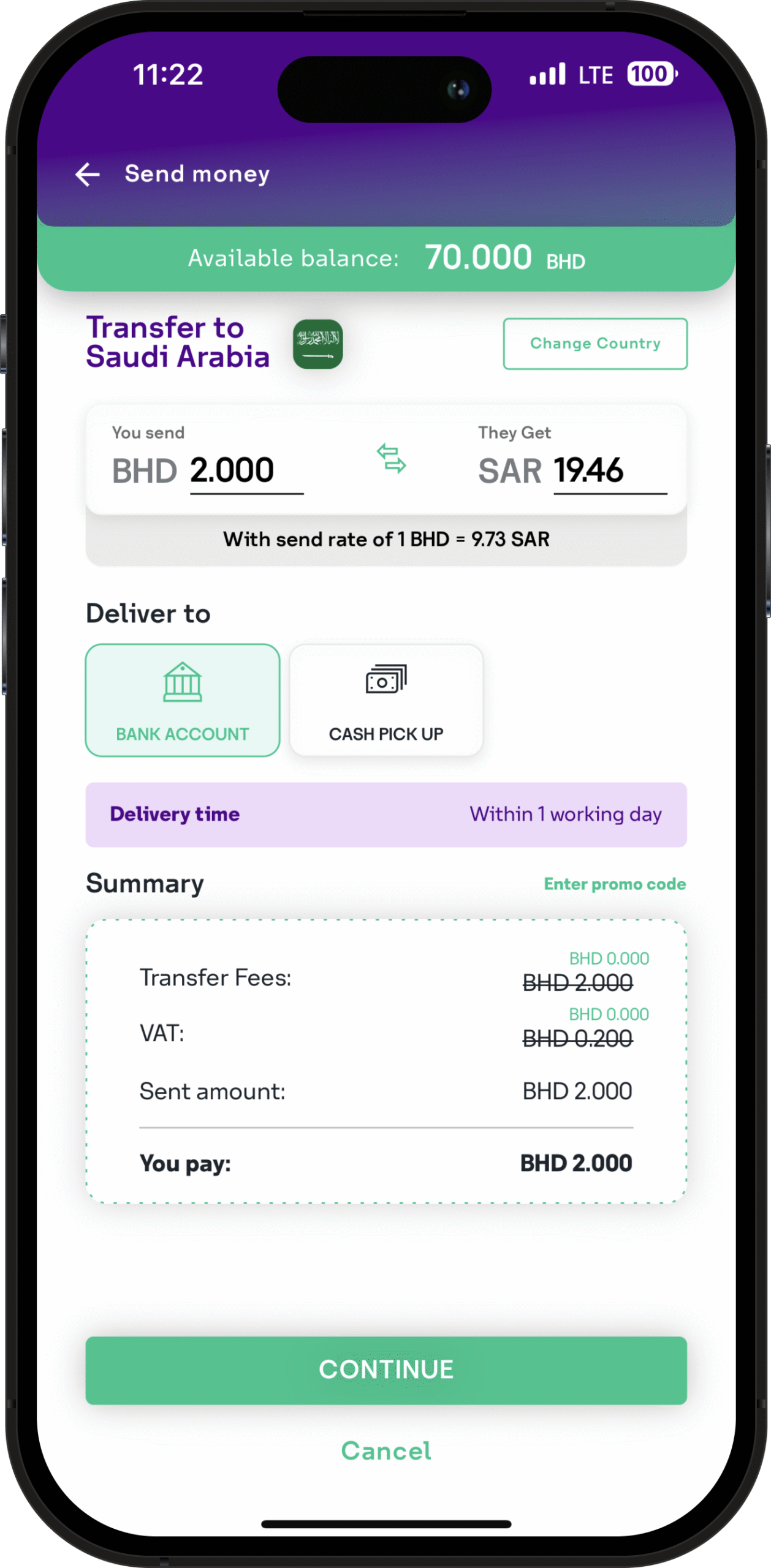Tap the Change Country button
This screenshot has width=771, height=1568.
click(x=594, y=344)
